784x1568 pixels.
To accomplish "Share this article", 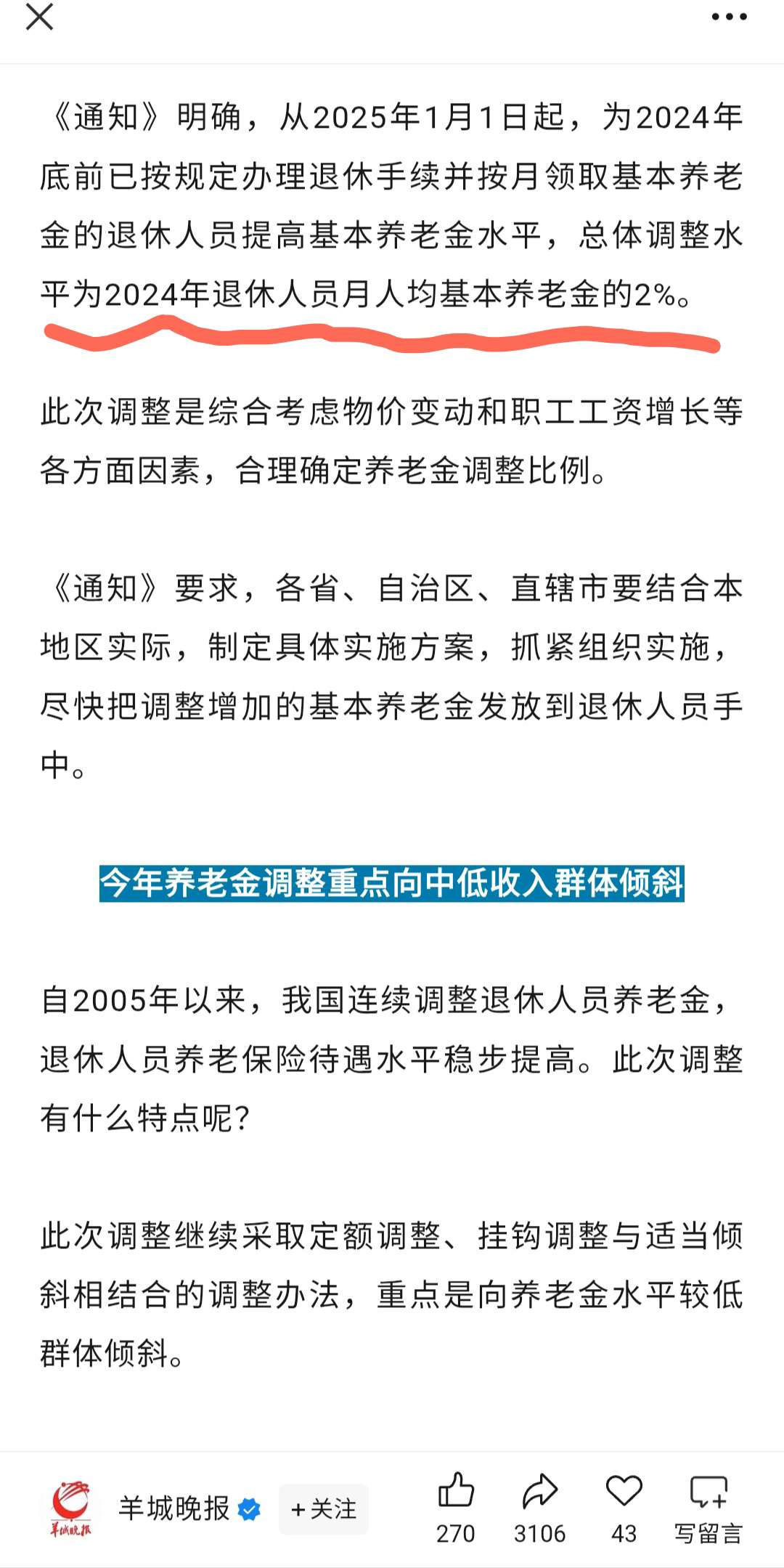I will click(x=539, y=1508).
